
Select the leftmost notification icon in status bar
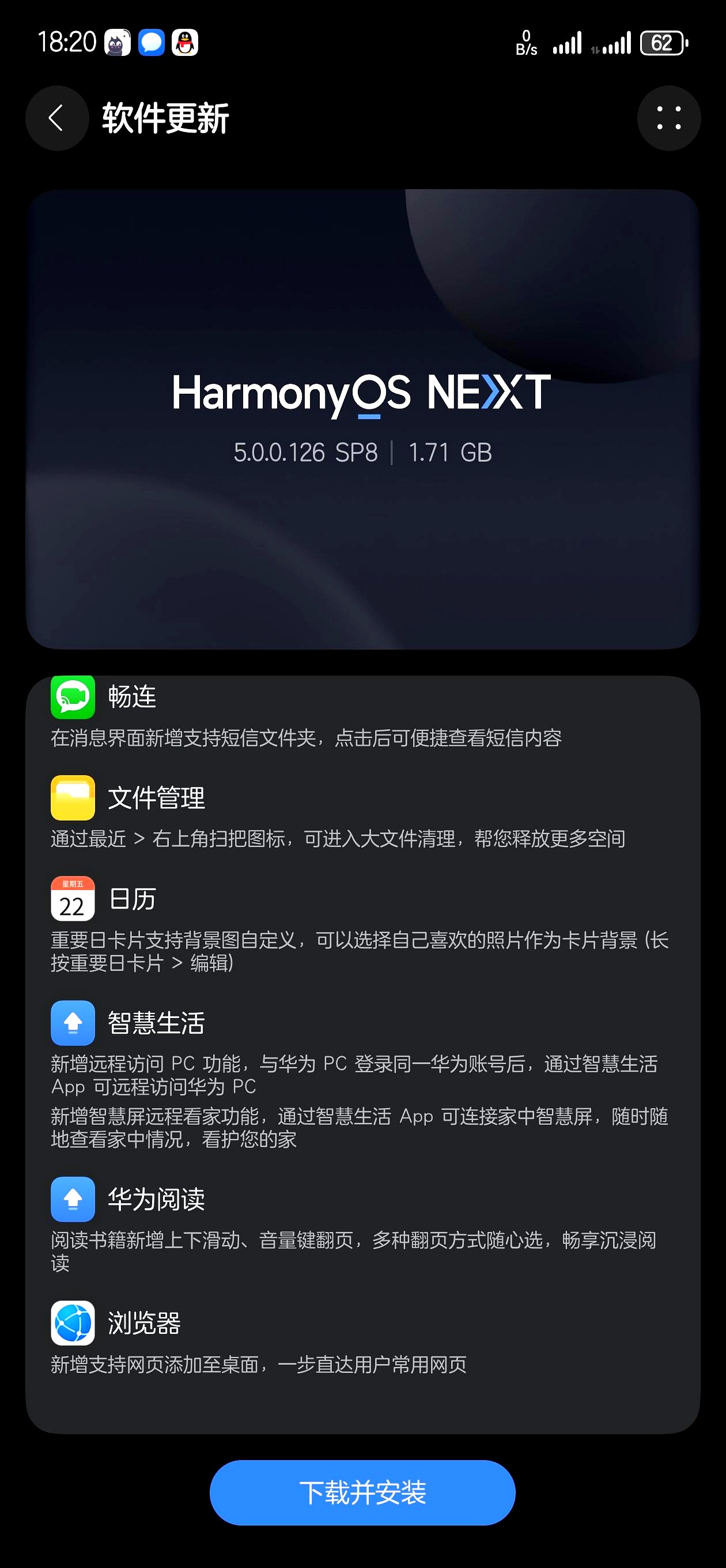click(x=117, y=43)
